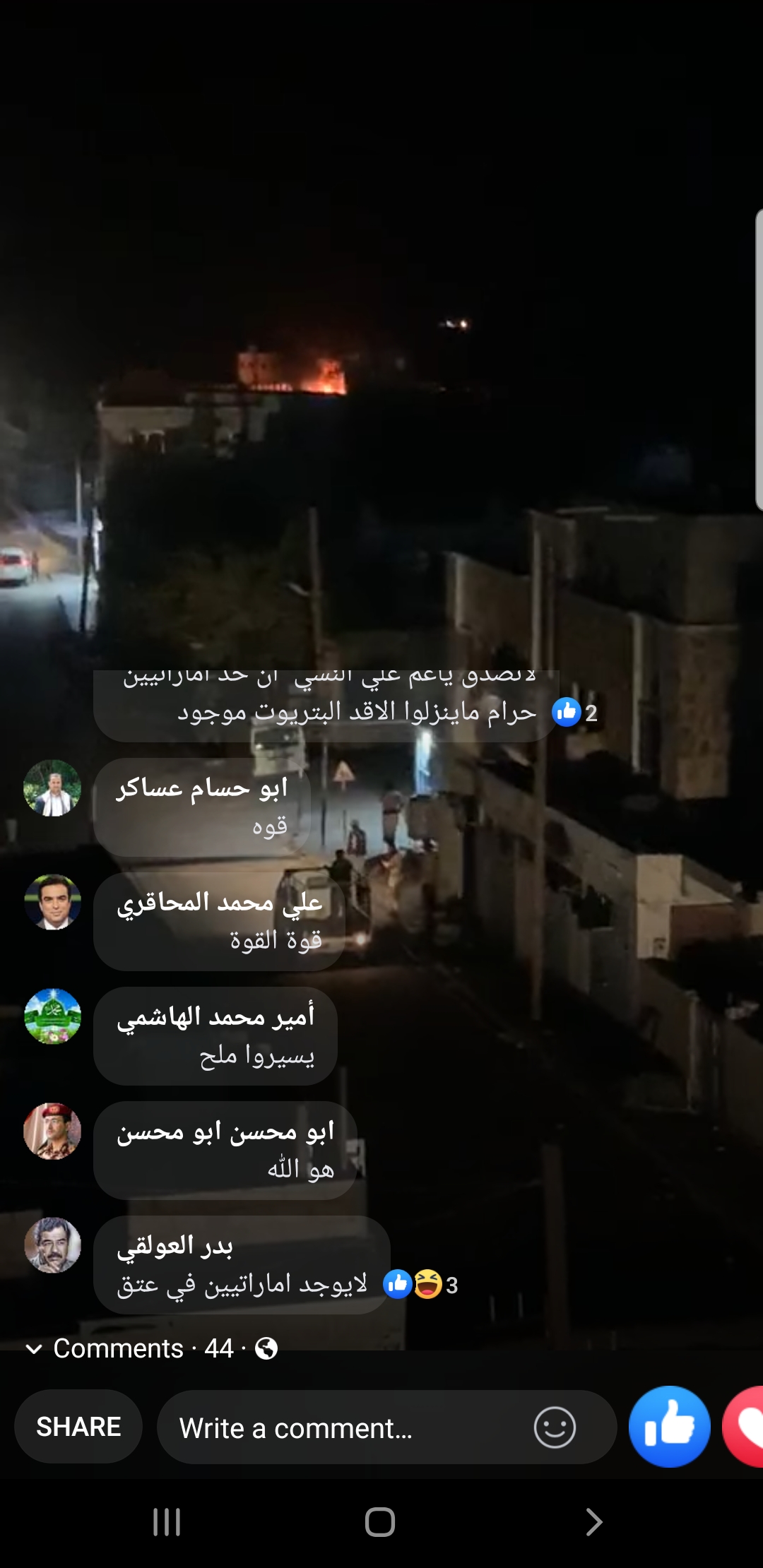
Task: View reactions on بدر العولقي's comment
Action: coord(421,1285)
